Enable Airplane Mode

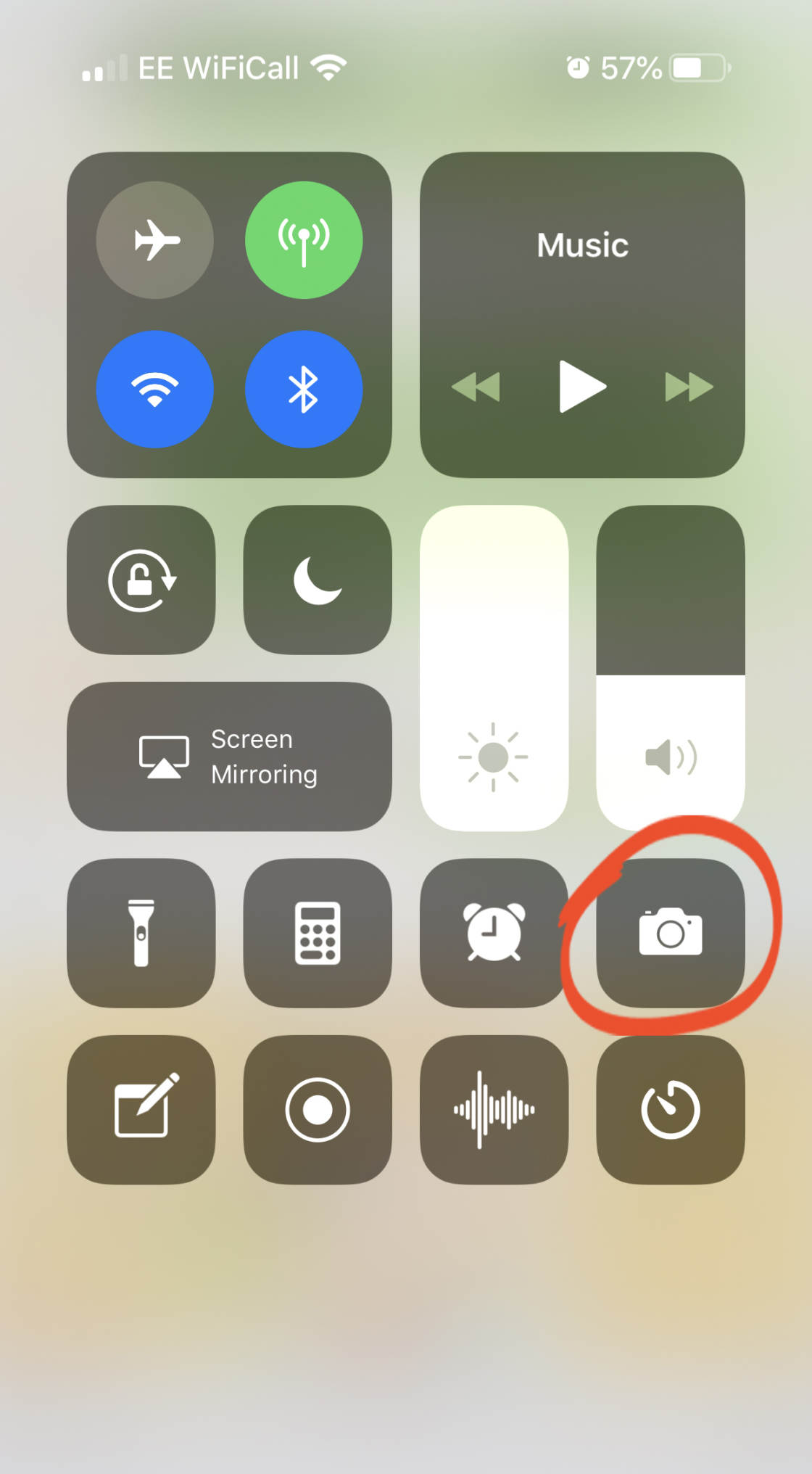pos(154,240)
